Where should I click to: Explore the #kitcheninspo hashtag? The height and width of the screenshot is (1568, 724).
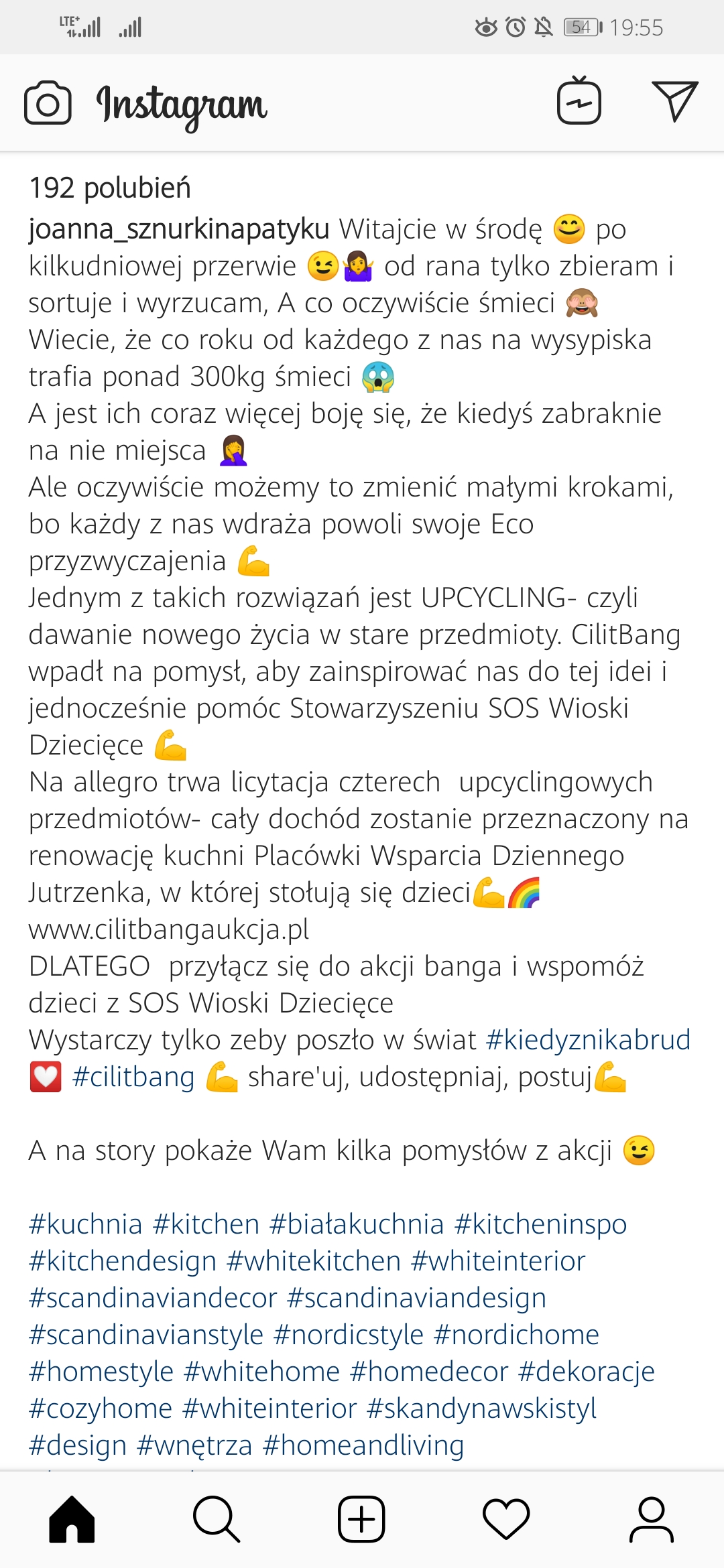click(540, 1224)
